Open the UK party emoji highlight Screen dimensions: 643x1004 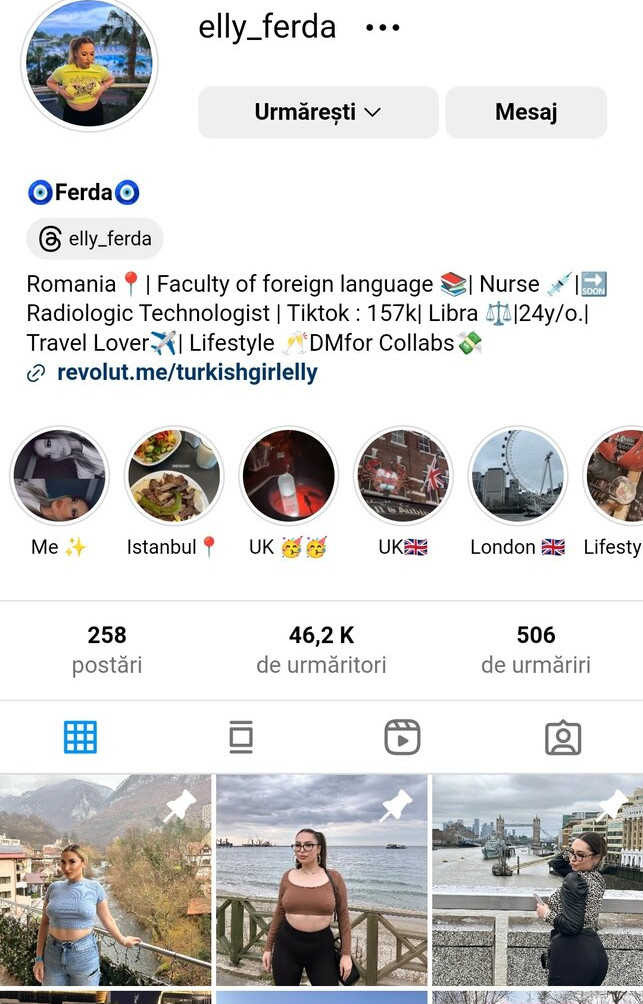point(288,476)
